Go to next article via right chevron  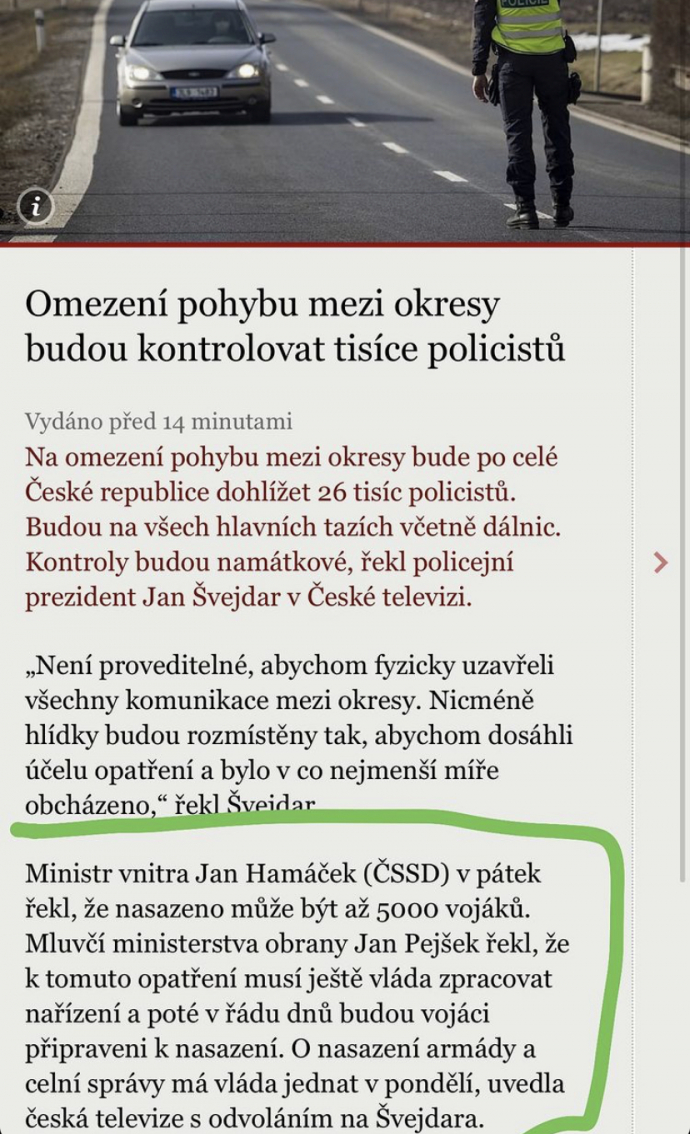coord(660,563)
